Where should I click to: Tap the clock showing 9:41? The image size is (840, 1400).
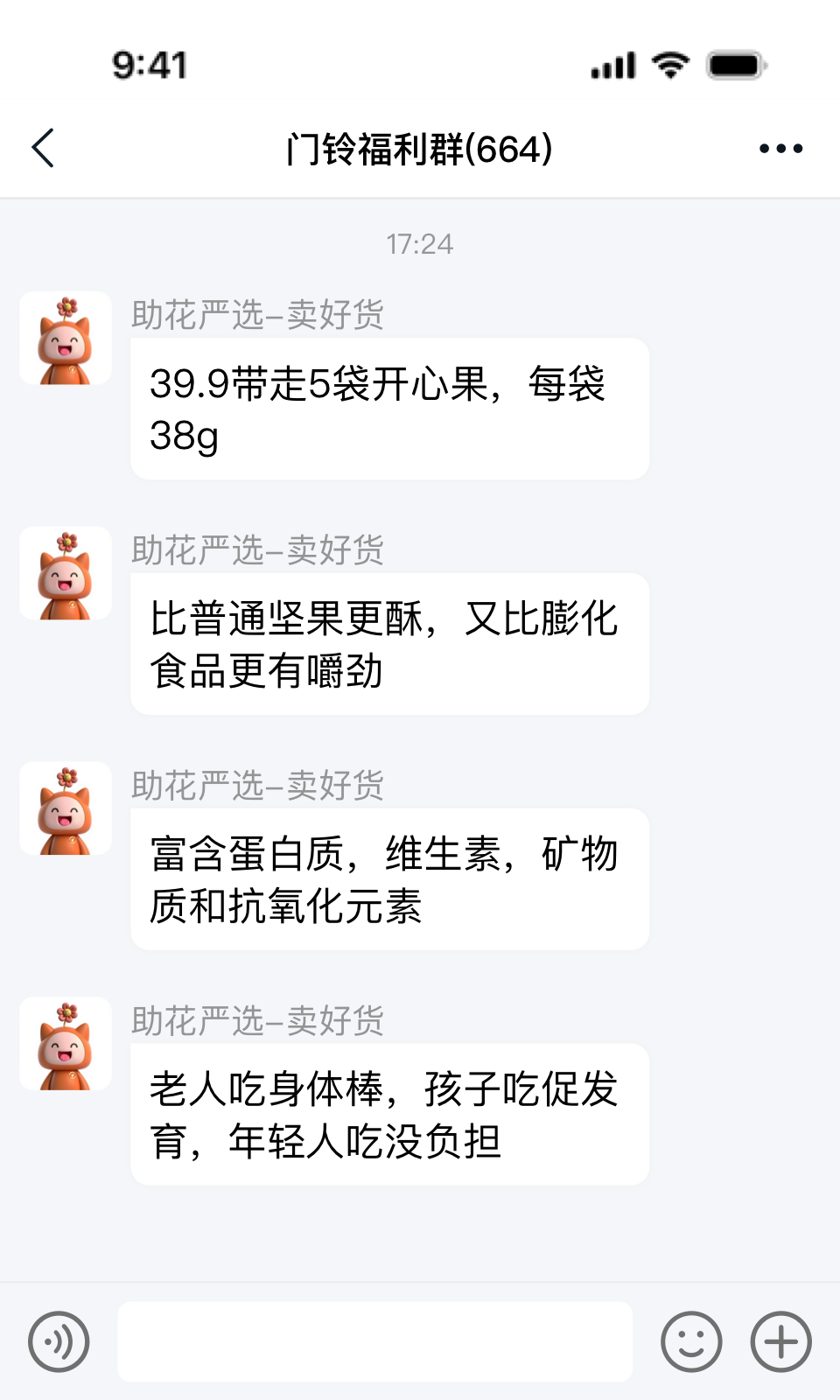pos(150,65)
